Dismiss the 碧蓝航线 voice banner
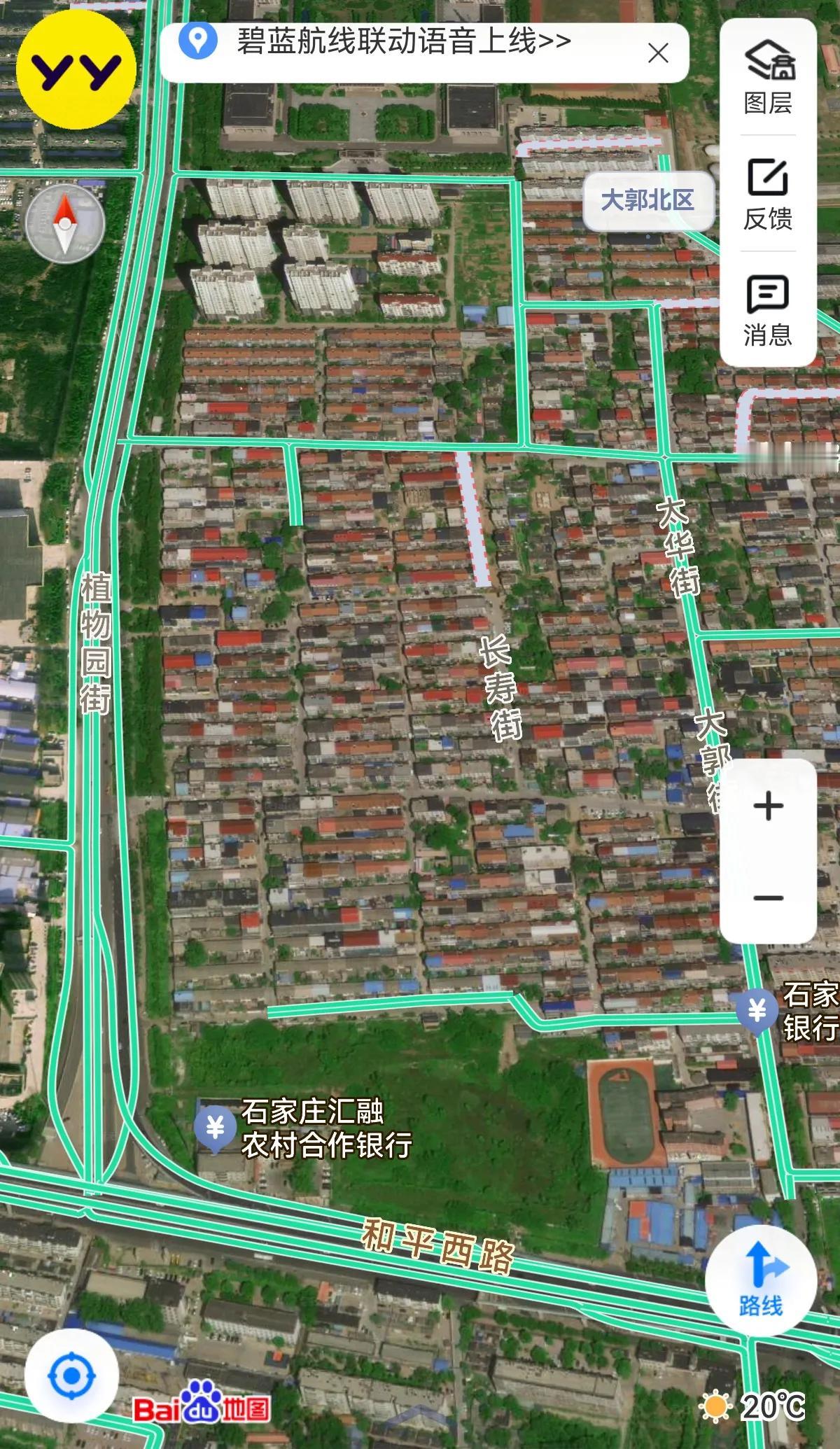 pyautogui.click(x=658, y=53)
